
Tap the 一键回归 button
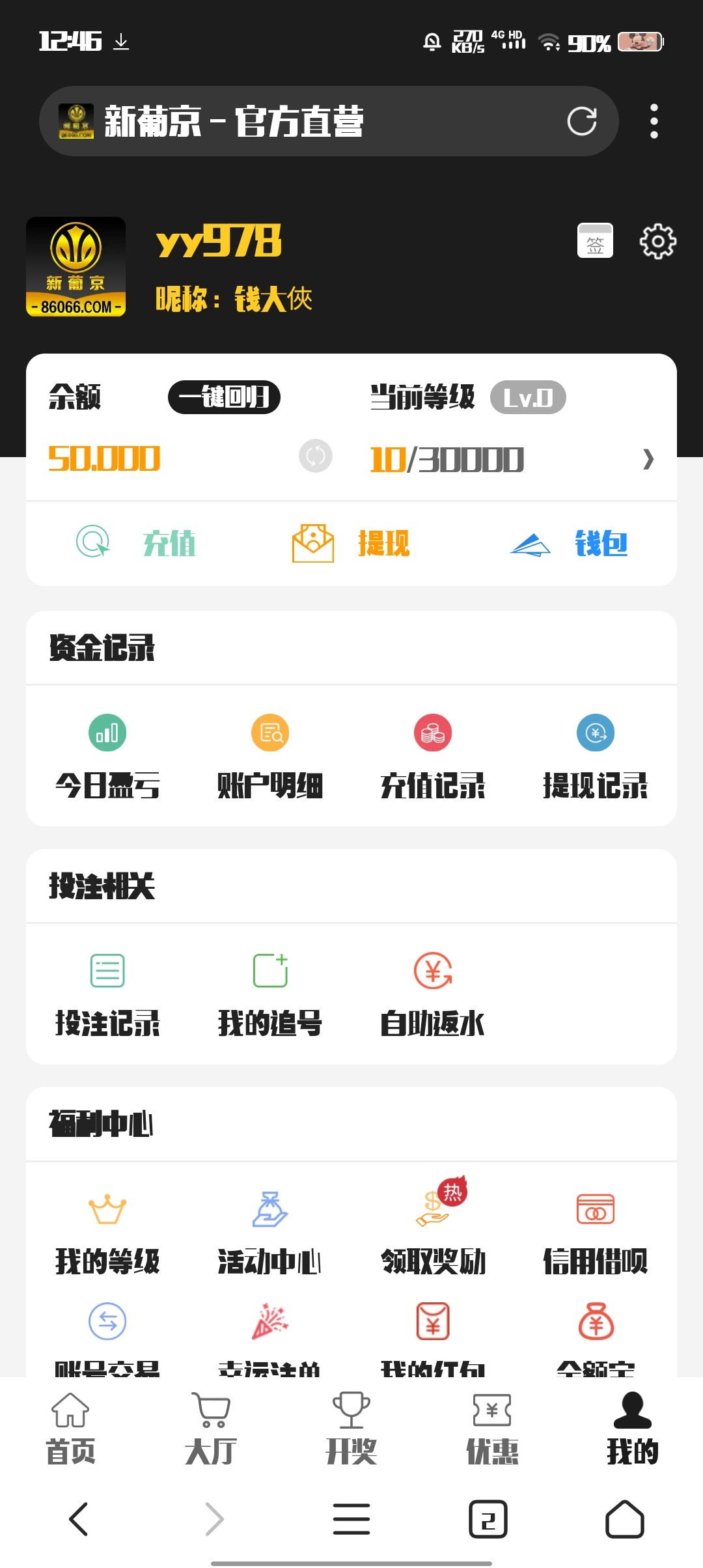coord(224,397)
